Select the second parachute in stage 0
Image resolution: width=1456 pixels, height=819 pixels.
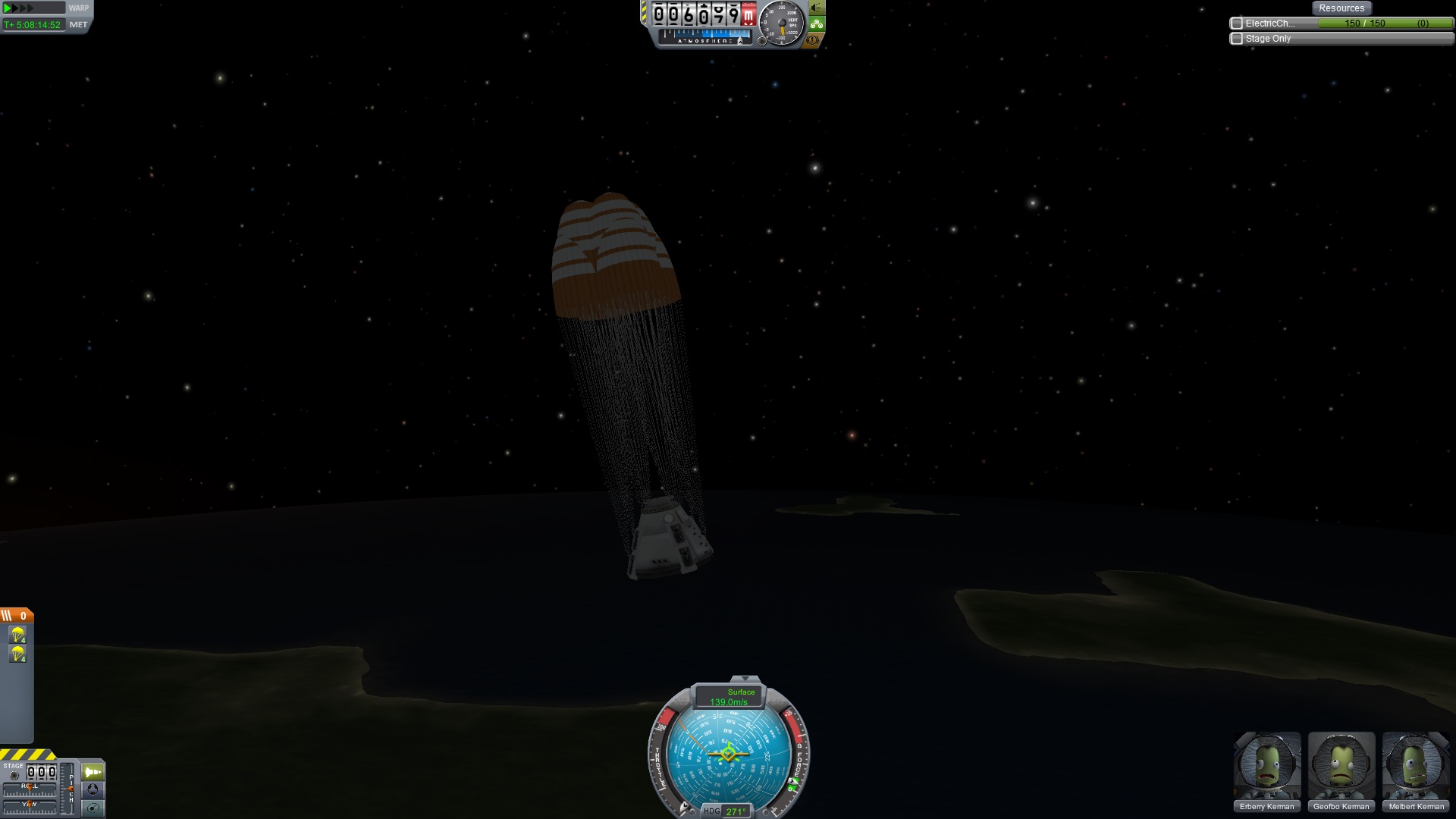17,654
